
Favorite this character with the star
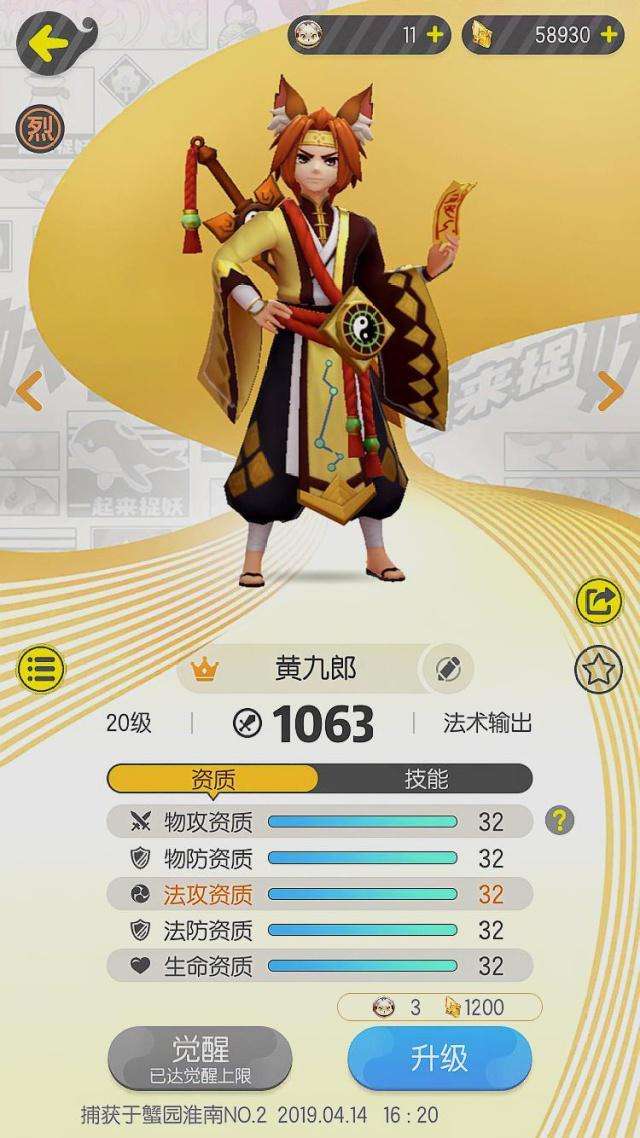pyautogui.click(x=599, y=670)
